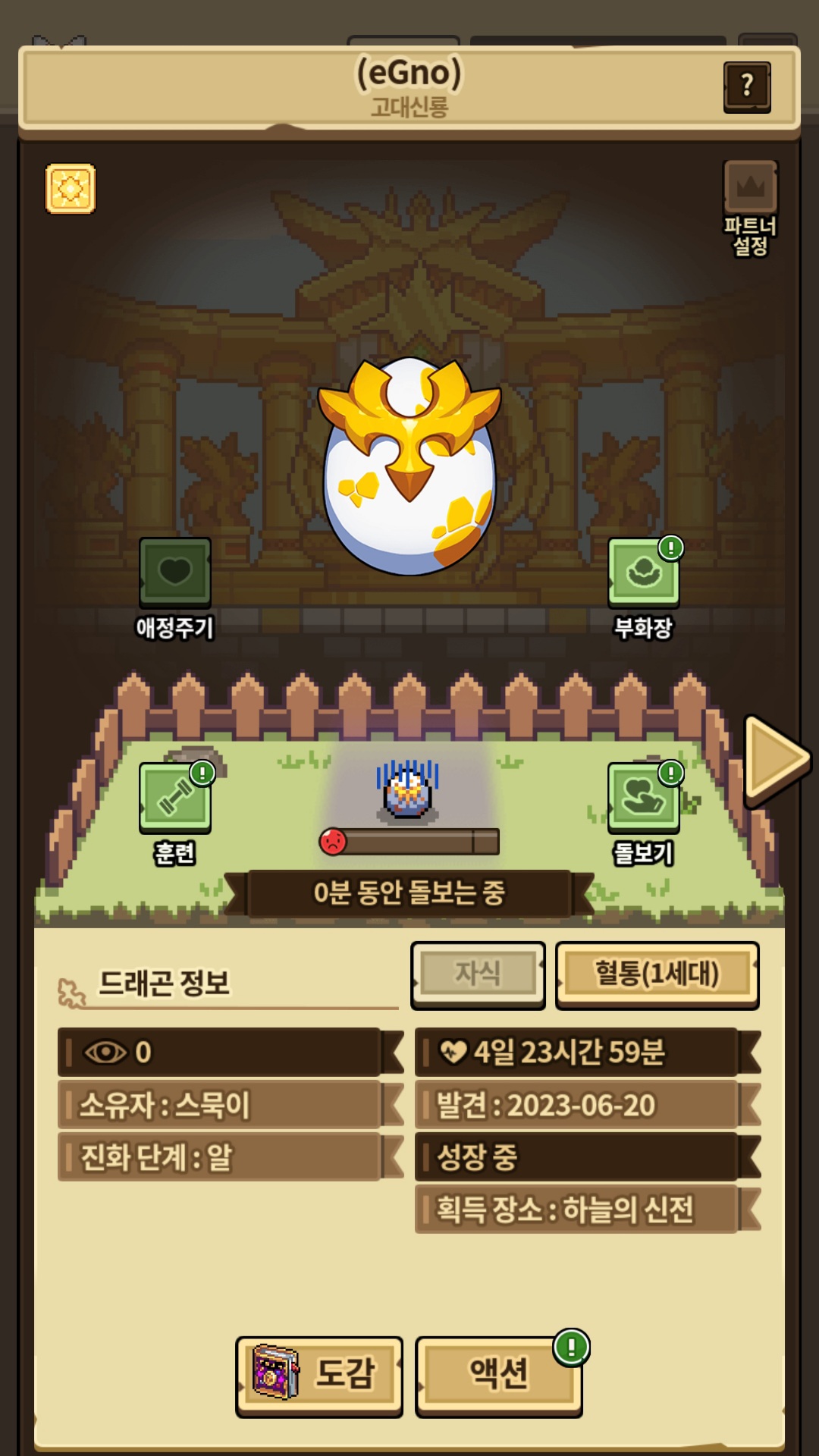Go to next dragon with arrow
Viewport: 819px width, 1456px height.
pyautogui.click(x=775, y=758)
